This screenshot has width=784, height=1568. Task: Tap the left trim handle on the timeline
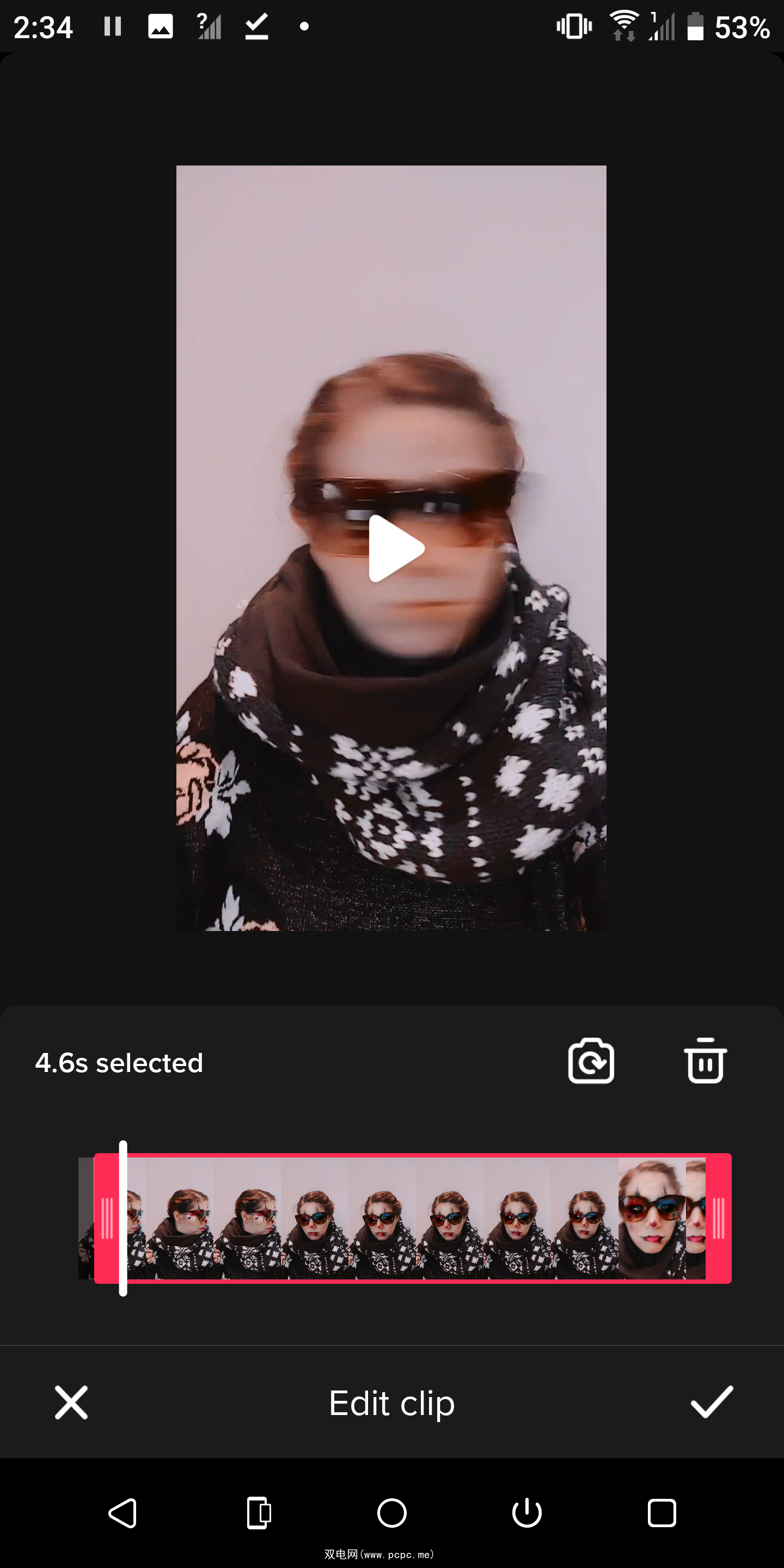pyautogui.click(x=107, y=1218)
